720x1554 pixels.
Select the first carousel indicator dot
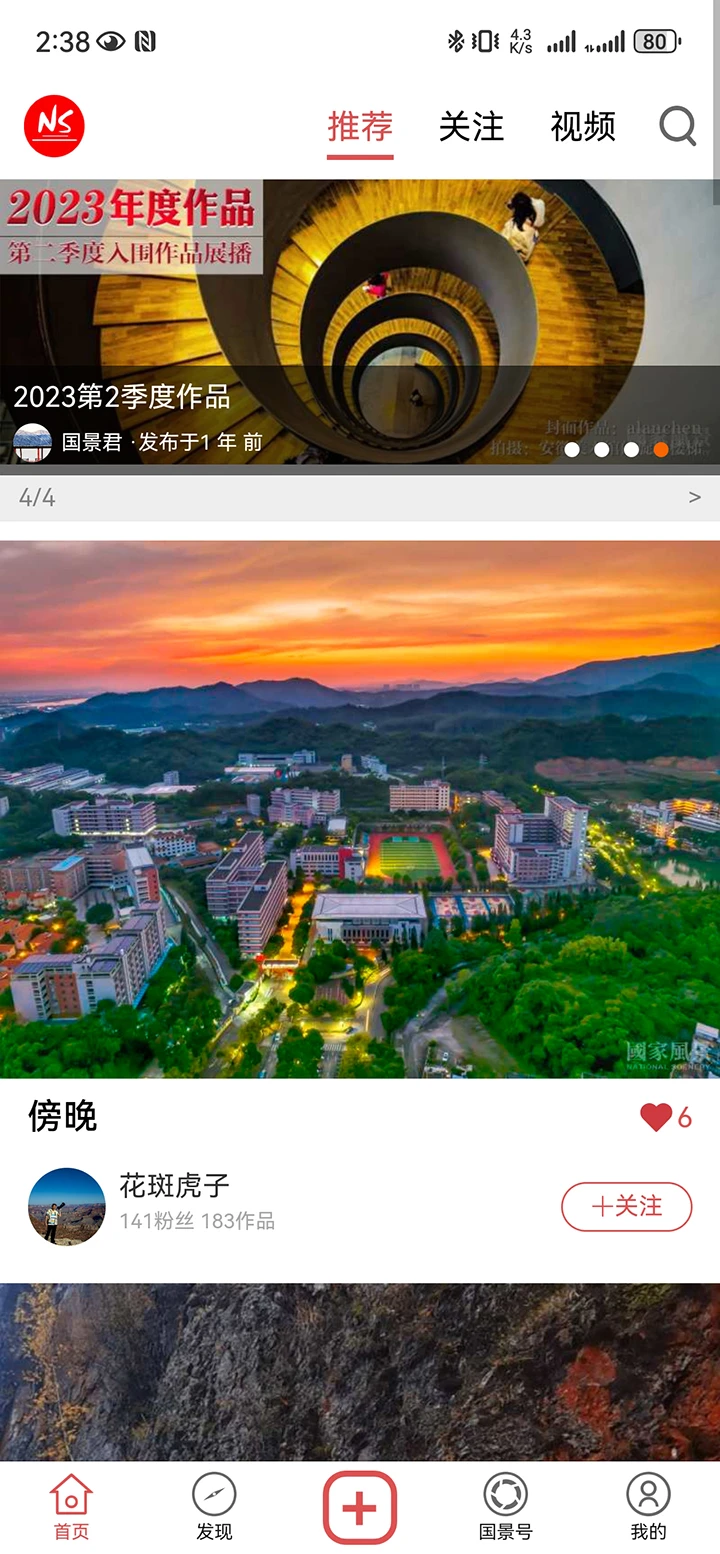point(571,450)
